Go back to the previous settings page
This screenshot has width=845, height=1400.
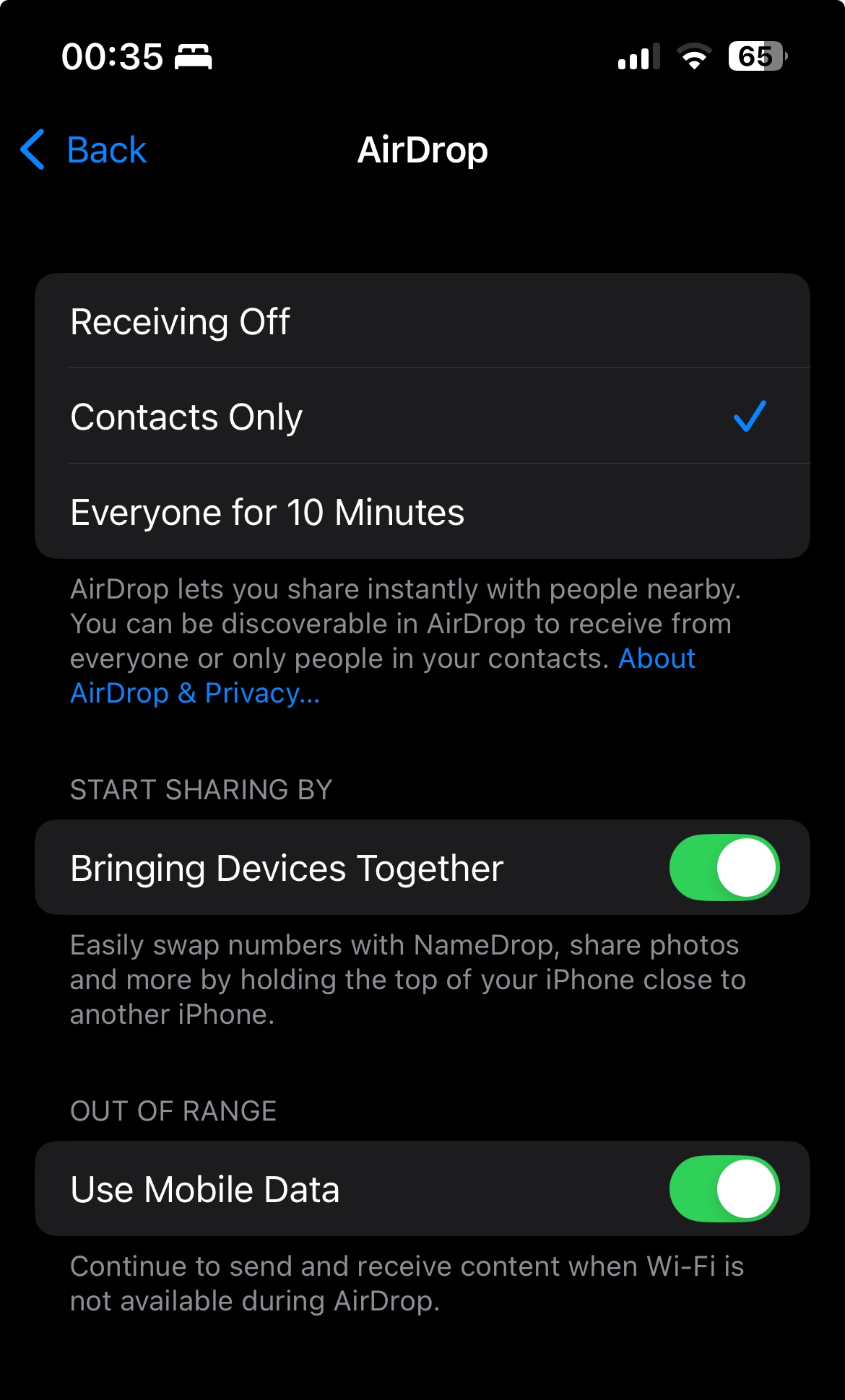[x=83, y=150]
